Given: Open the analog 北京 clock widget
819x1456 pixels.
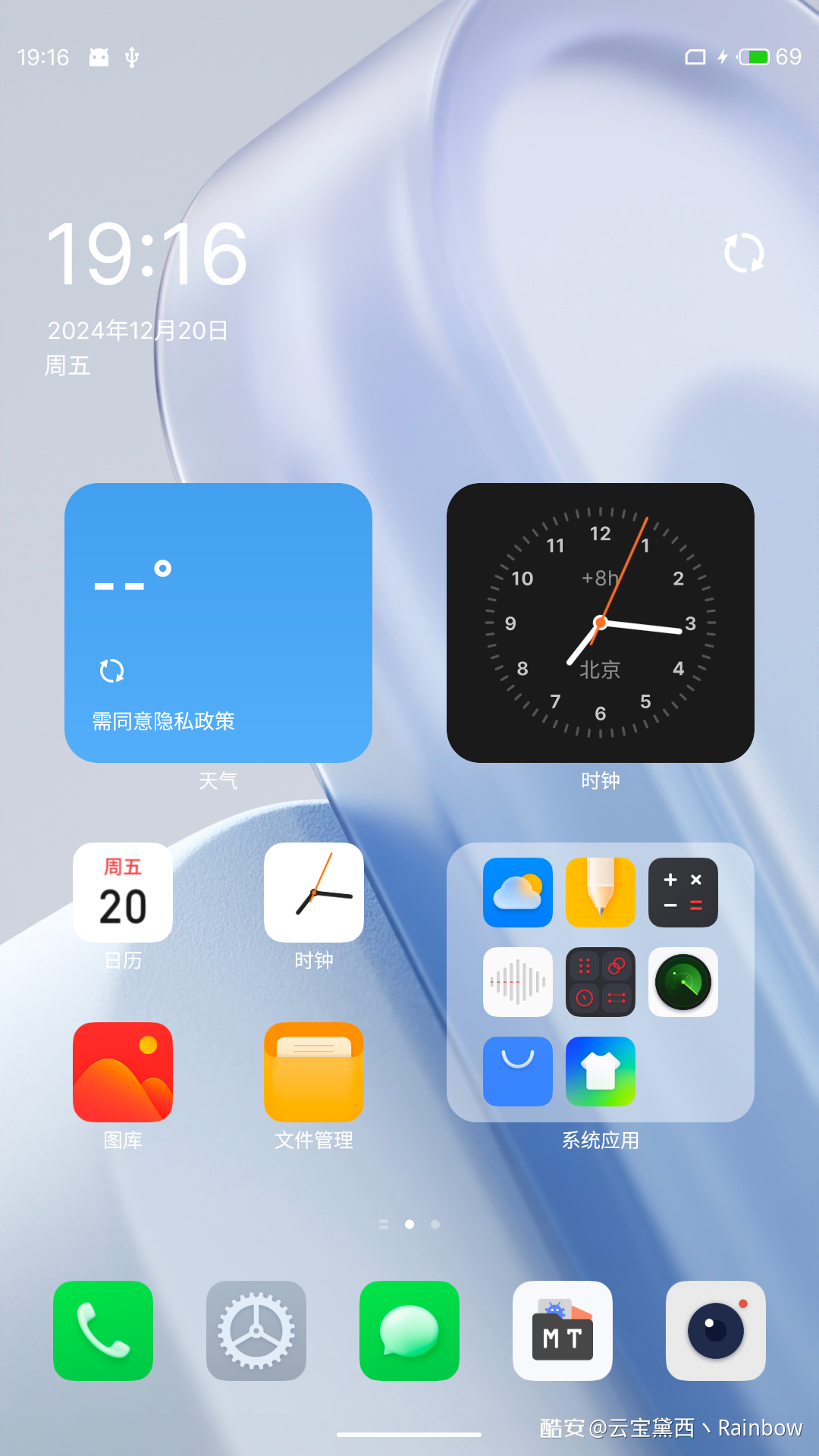Looking at the screenshot, I should pyautogui.click(x=600, y=623).
